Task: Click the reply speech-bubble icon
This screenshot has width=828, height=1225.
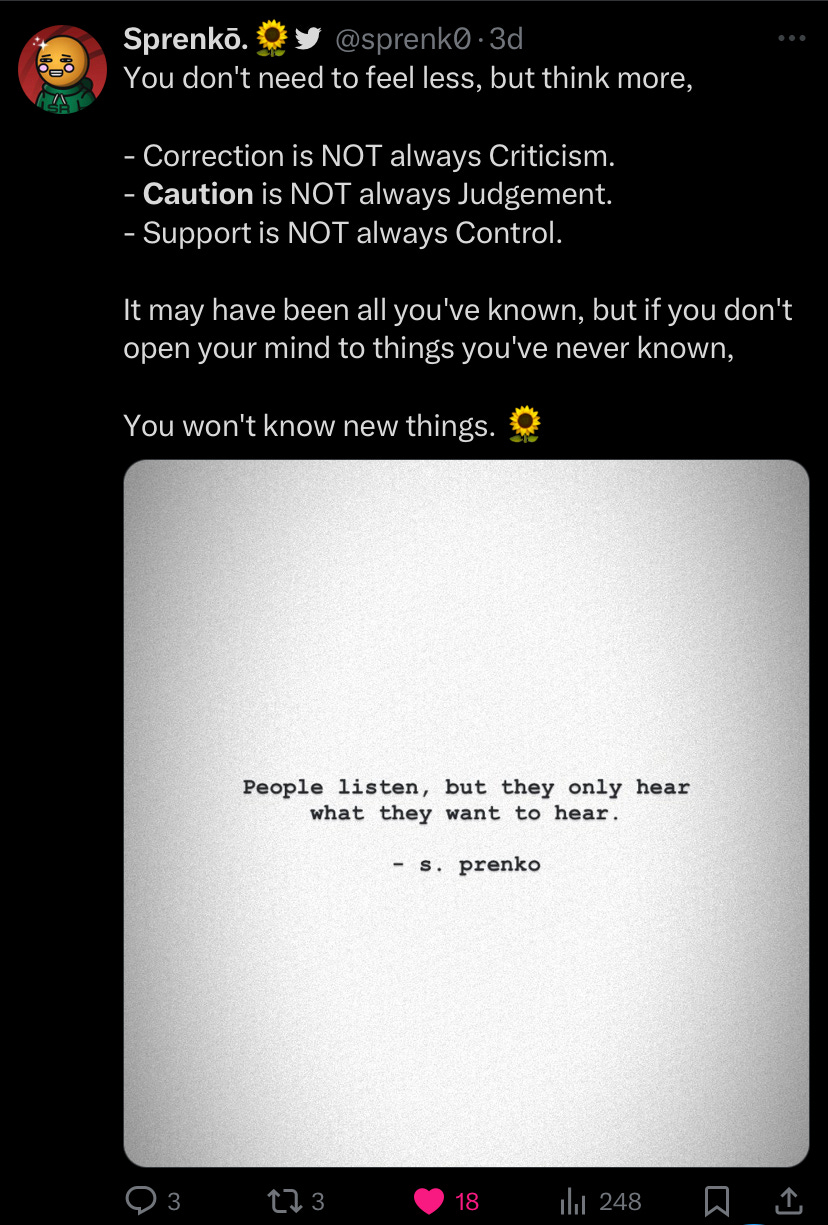Action: coord(141,1199)
